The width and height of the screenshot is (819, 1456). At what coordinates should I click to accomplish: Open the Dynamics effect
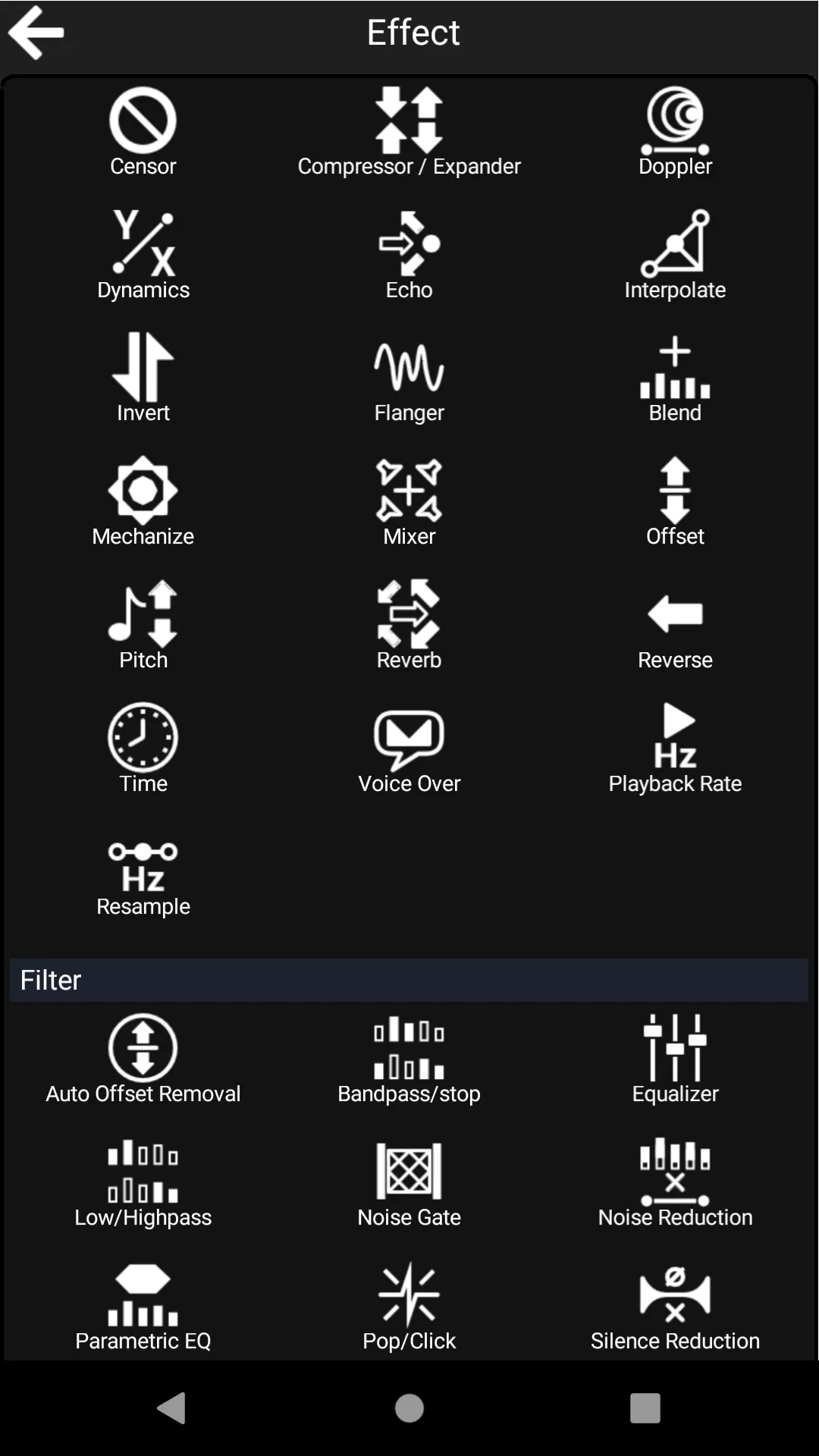(143, 254)
